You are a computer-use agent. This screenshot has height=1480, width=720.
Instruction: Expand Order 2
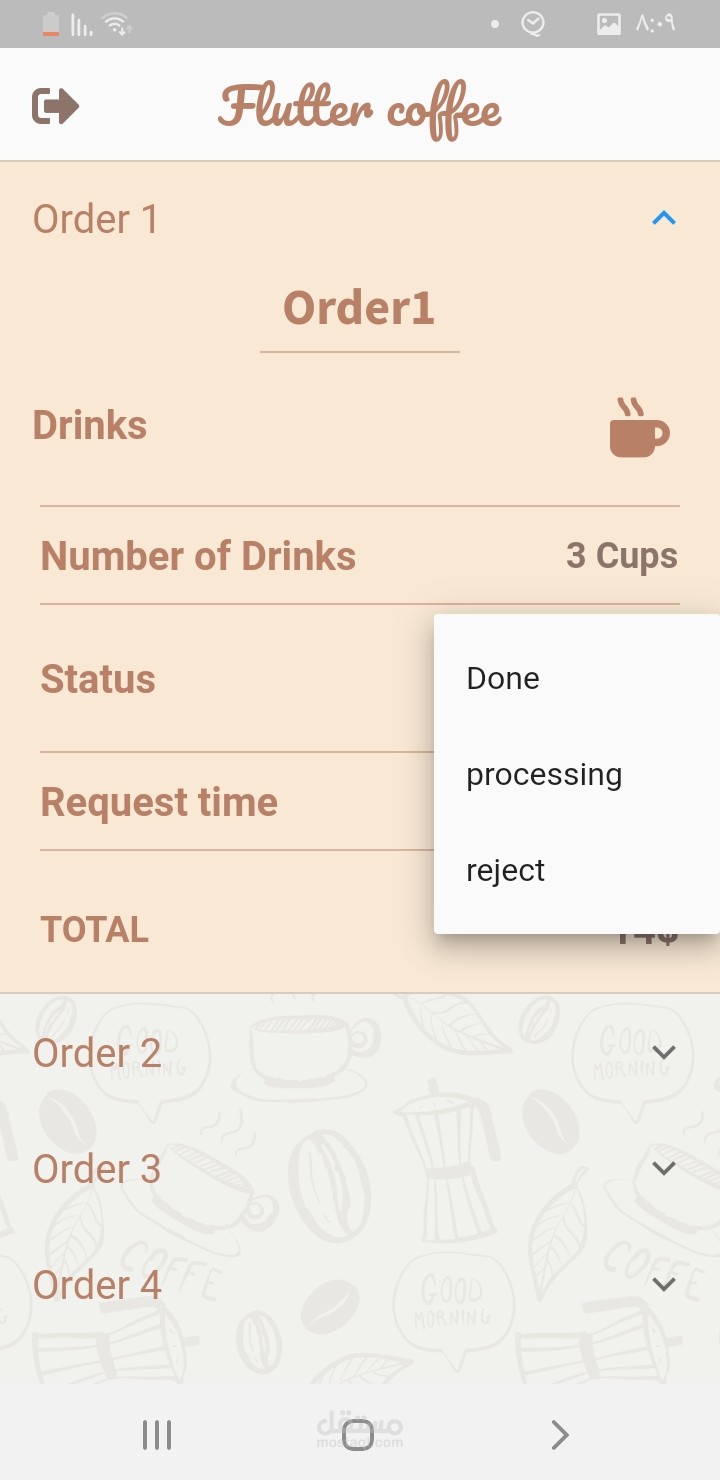(x=663, y=1052)
